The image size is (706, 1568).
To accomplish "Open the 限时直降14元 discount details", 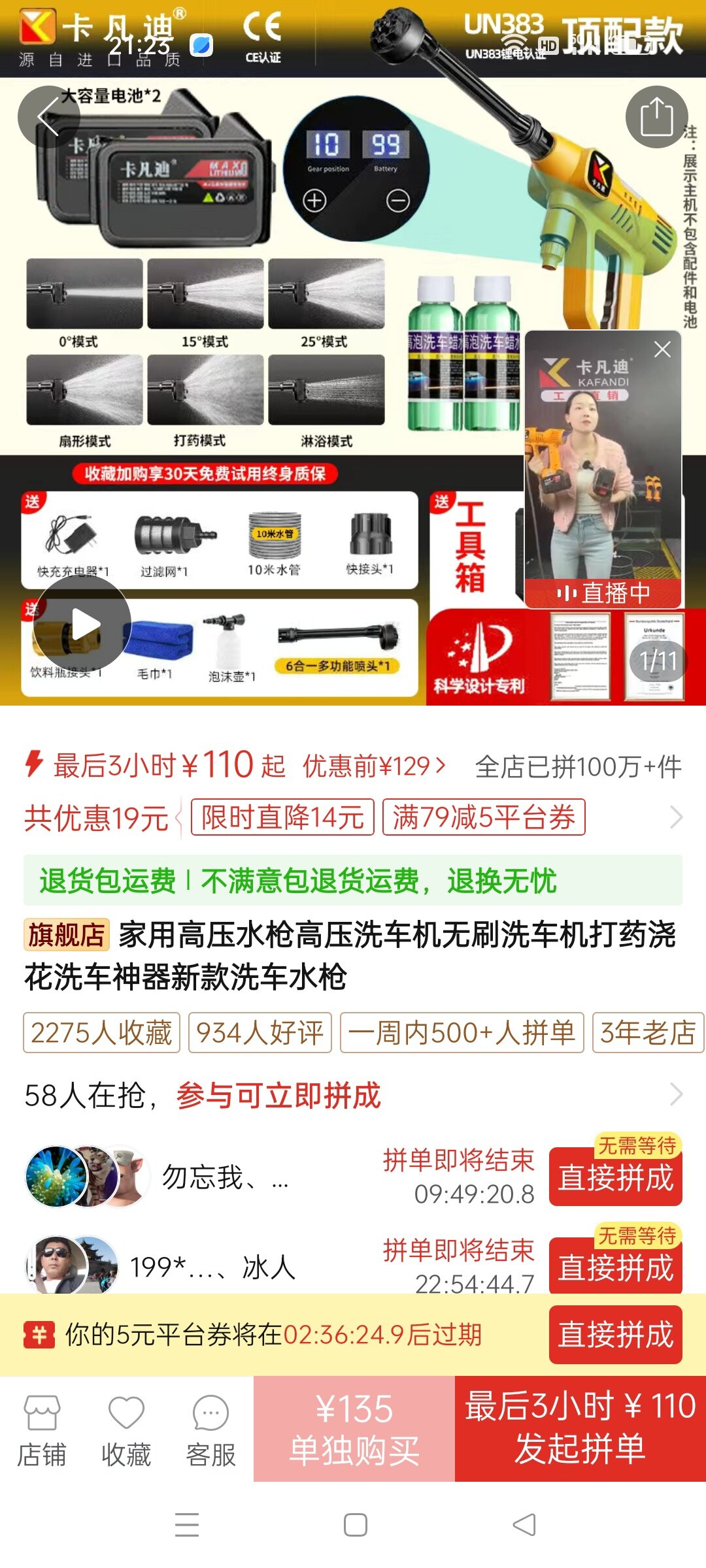I will [x=282, y=817].
